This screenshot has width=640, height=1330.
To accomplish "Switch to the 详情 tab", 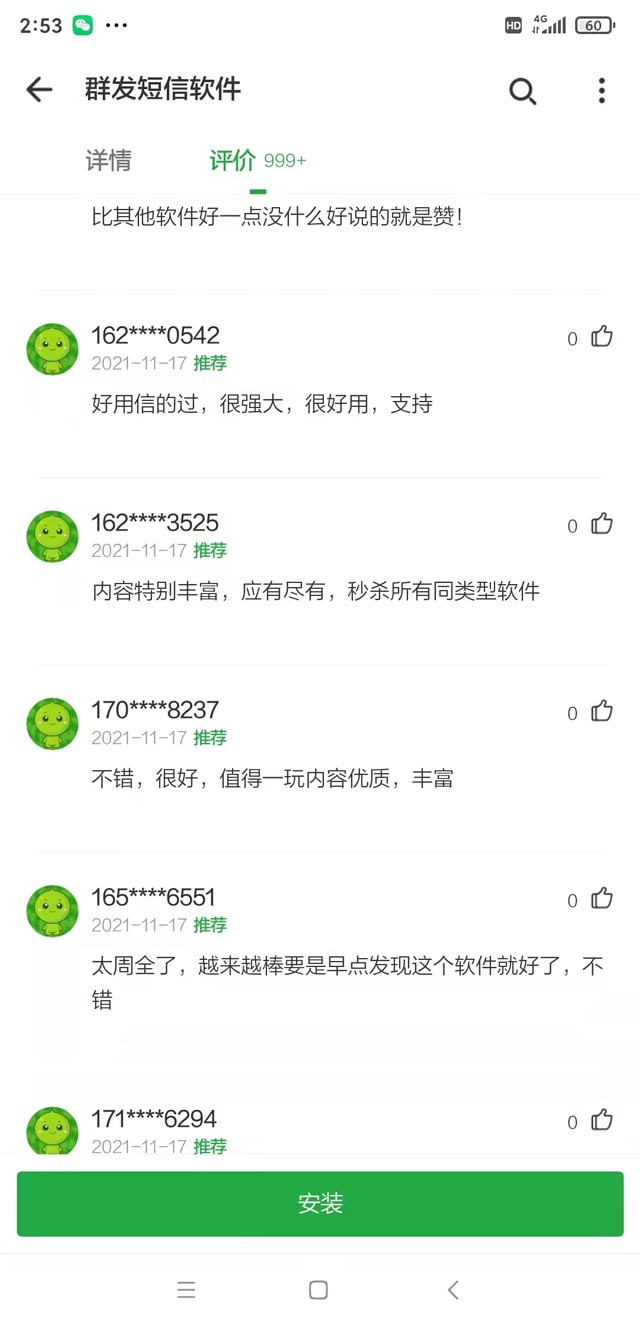I will click(x=108, y=160).
